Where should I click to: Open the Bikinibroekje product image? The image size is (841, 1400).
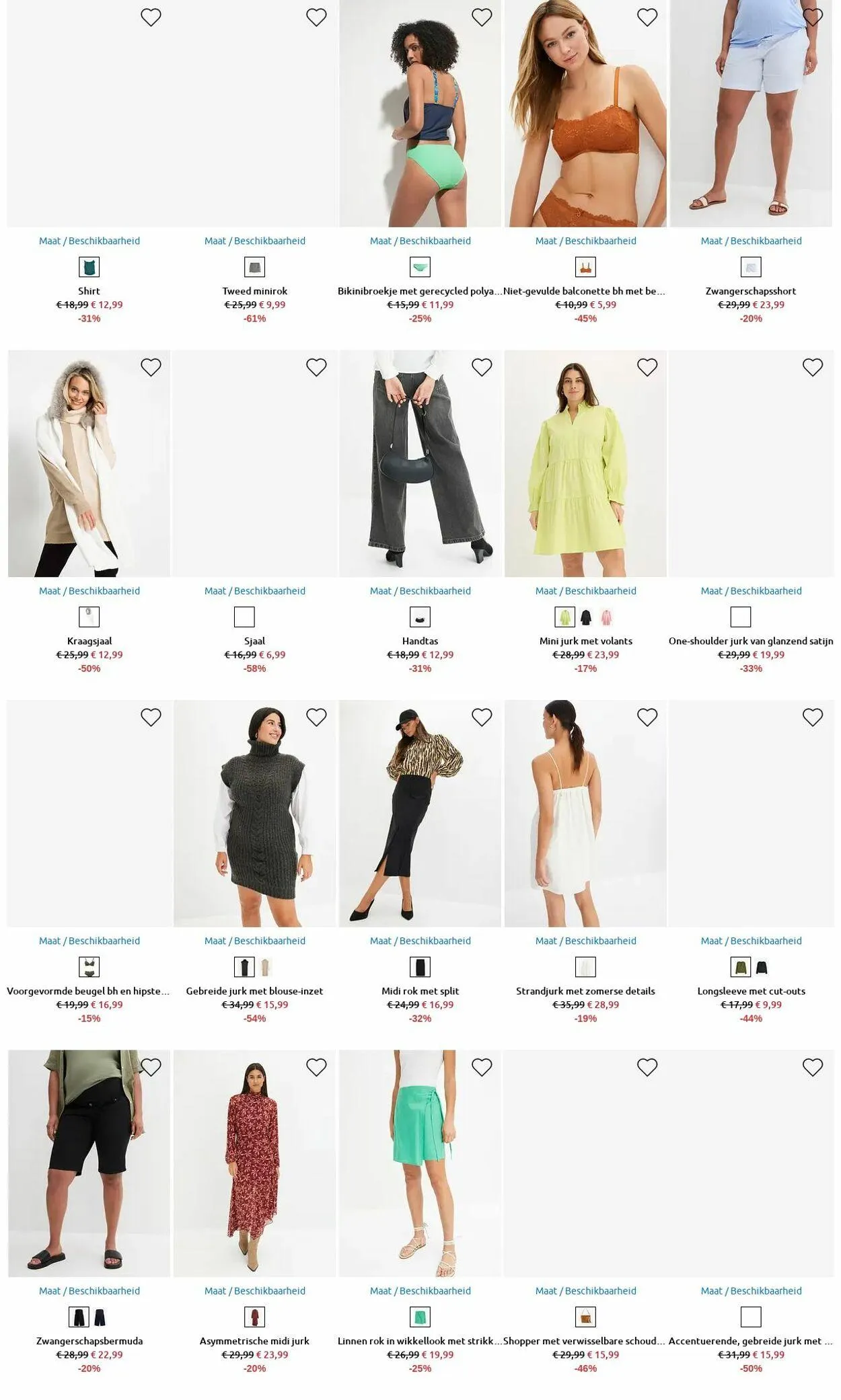point(420,114)
